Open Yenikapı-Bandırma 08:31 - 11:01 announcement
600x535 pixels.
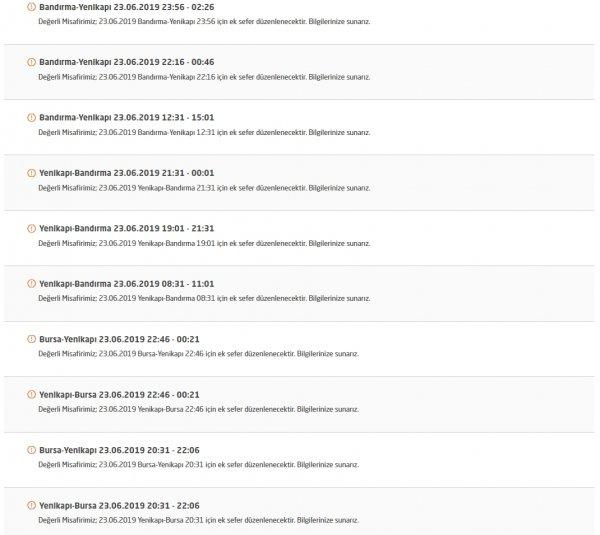[x=126, y=284]
